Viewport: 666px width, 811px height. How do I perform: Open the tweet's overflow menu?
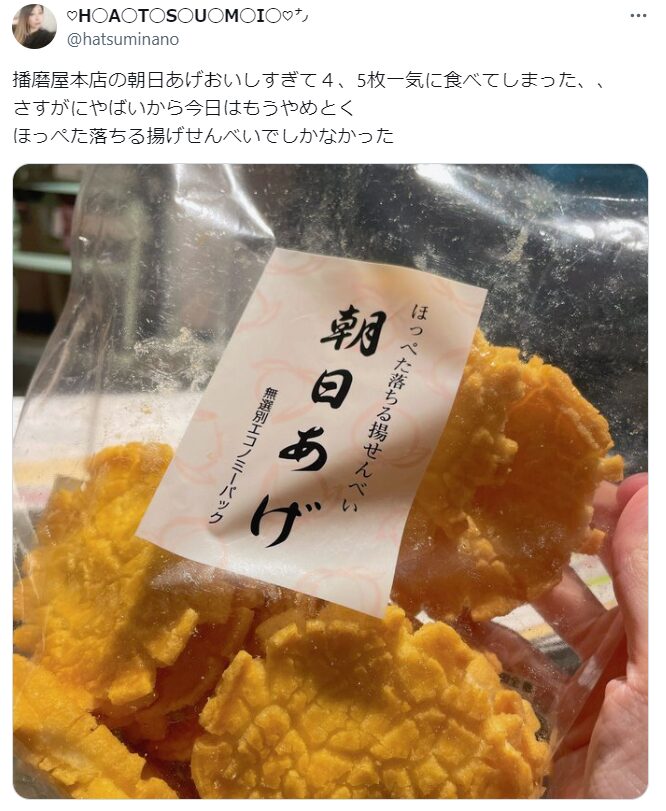pos(638,16)
